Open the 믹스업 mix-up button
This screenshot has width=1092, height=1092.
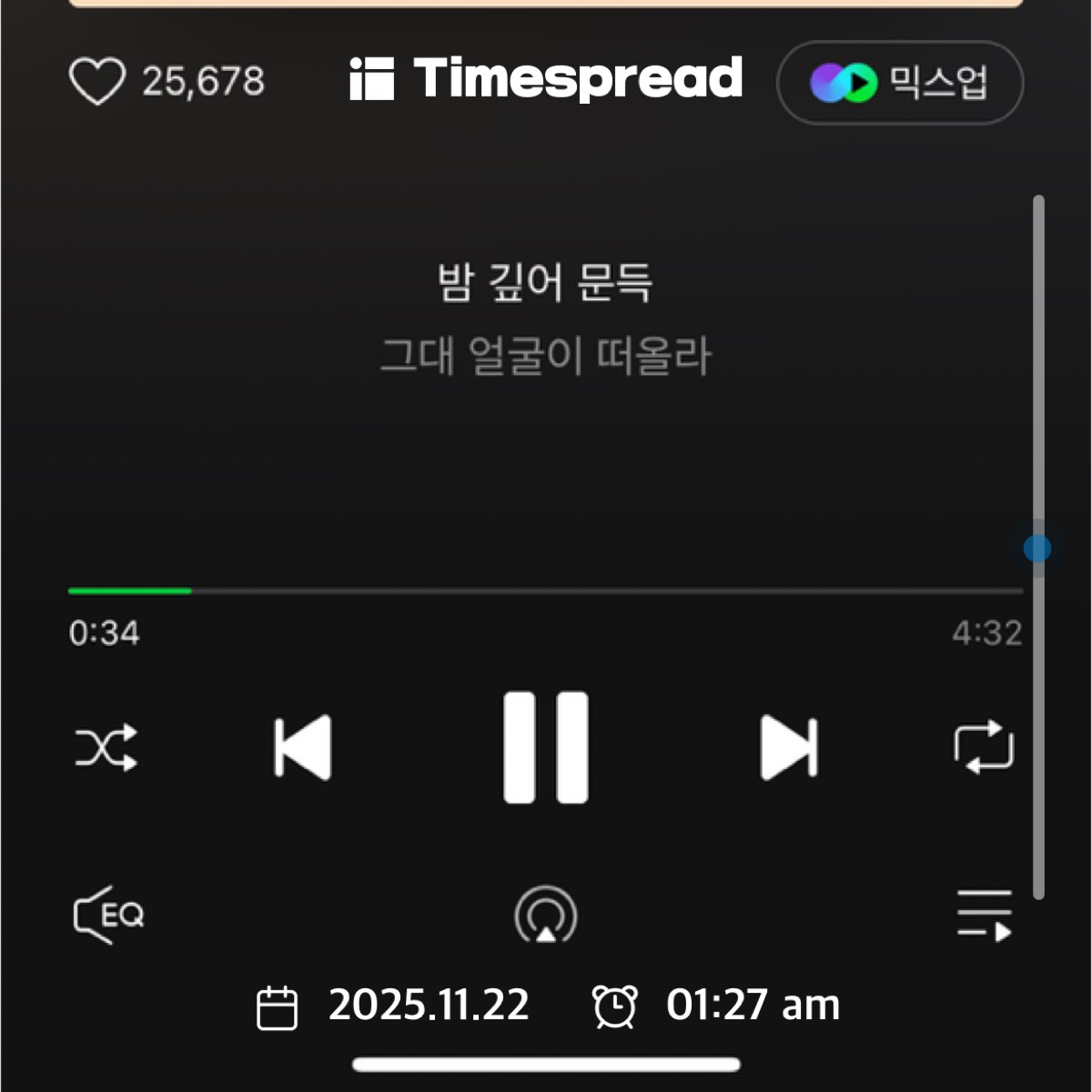(x=899, y=83)
